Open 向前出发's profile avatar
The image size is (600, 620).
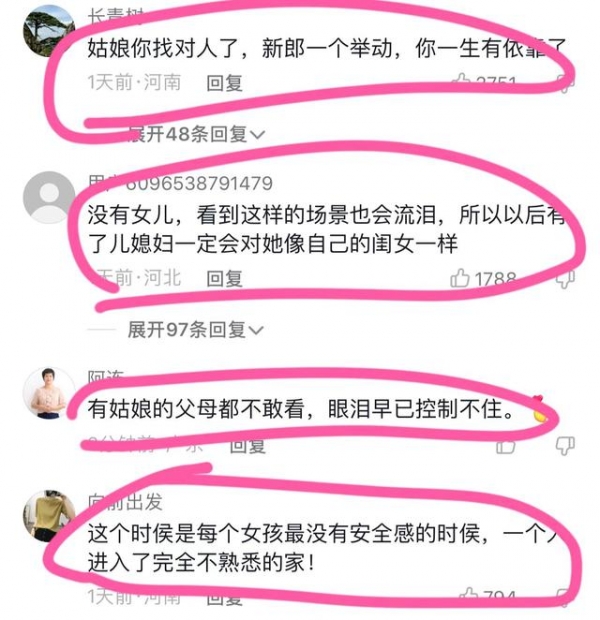(49, 516)
